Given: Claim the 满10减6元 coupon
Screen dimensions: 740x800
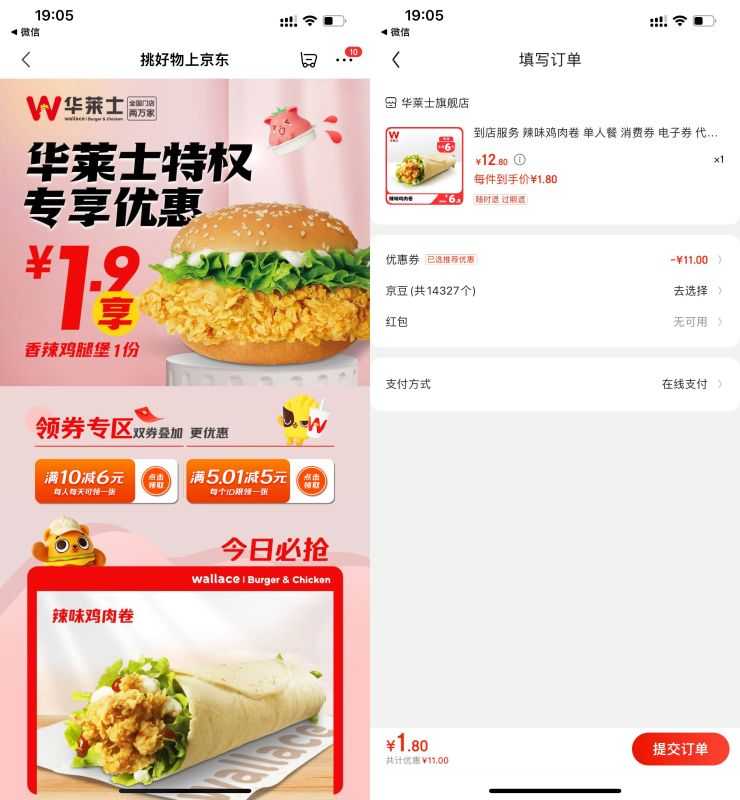Looking at the screenshot, I should (155, 481).
